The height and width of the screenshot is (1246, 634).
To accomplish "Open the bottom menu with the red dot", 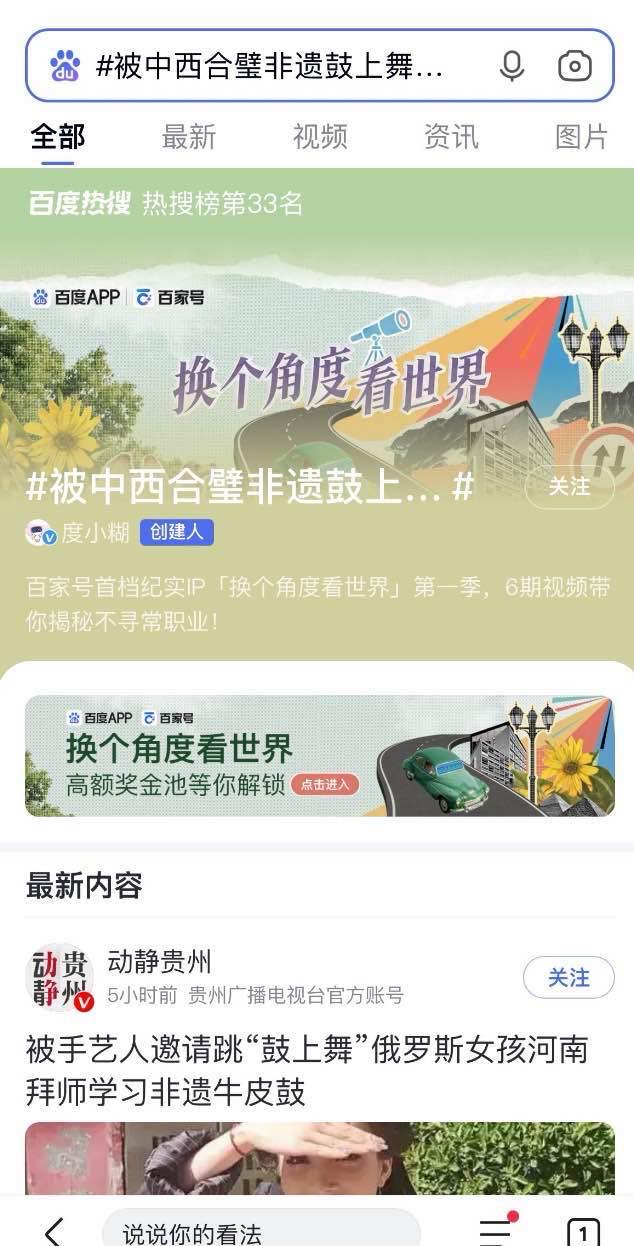I will coord(496,1230).
